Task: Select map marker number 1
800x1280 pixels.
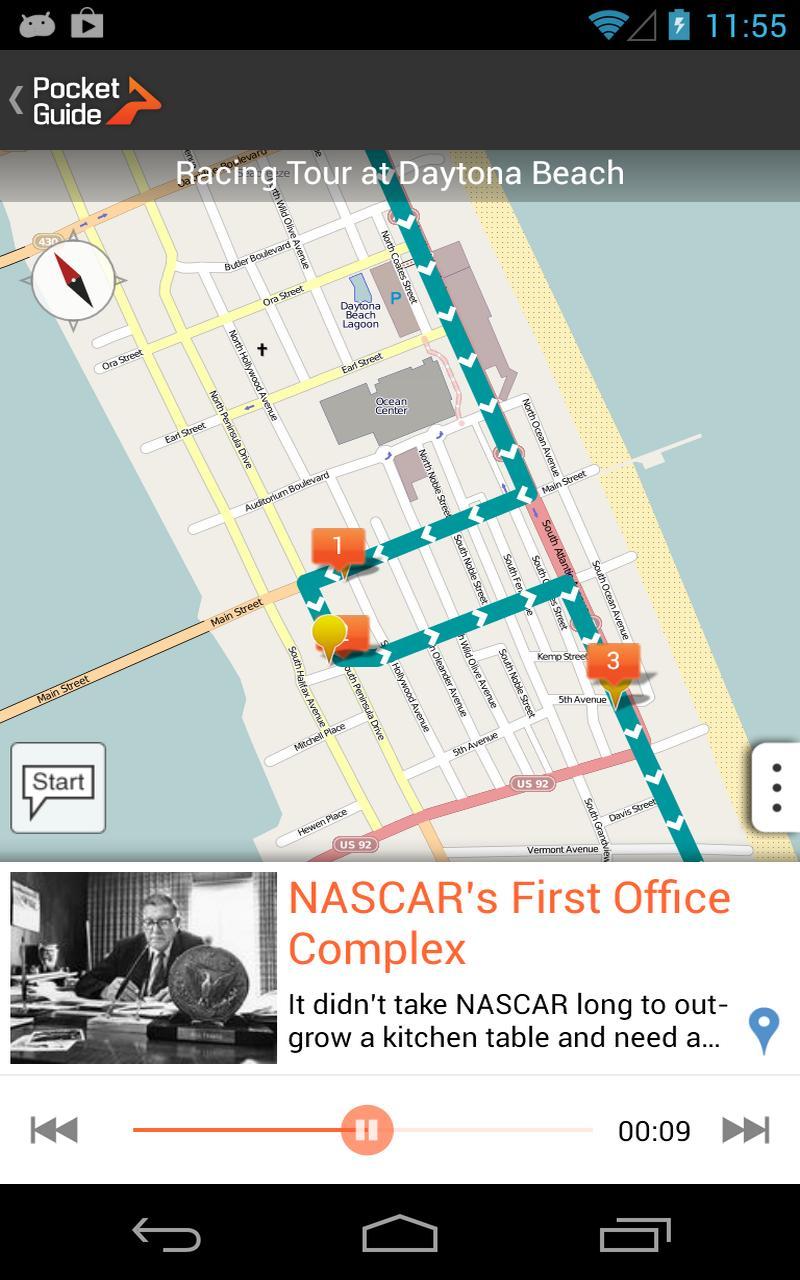Action: [x=337, y=548]
